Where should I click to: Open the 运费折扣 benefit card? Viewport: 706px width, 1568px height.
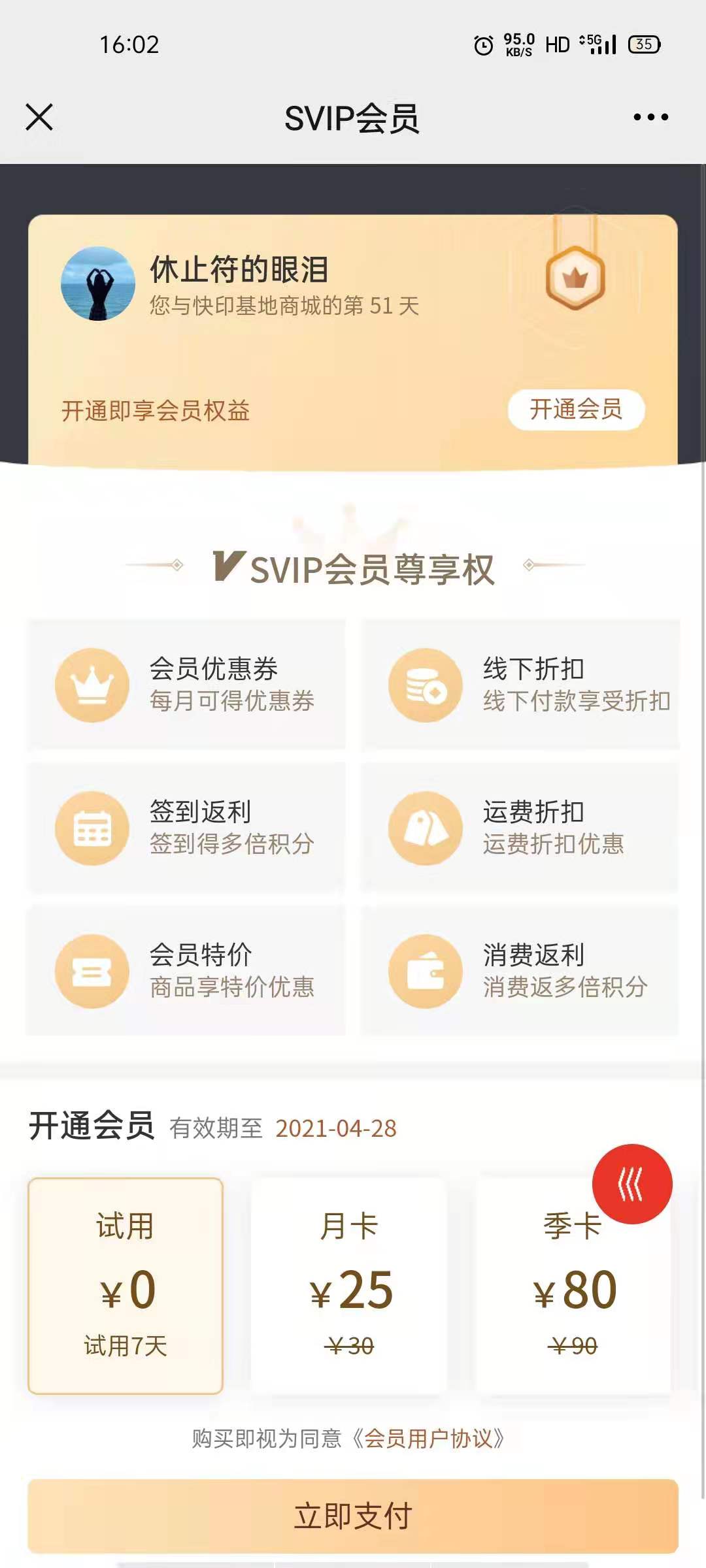pyautogui.click(x=520, y=827)
